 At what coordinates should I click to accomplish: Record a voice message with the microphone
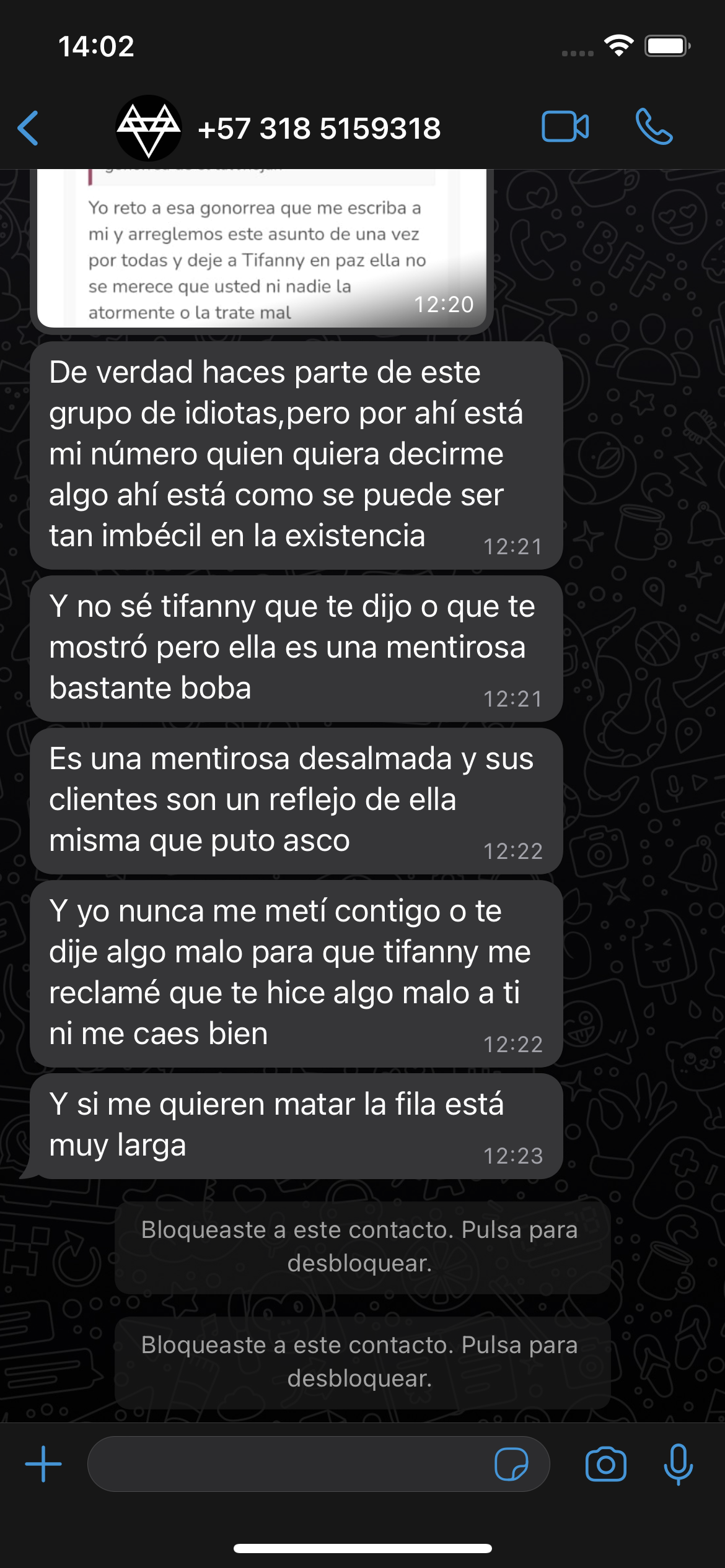[678, 1464]
